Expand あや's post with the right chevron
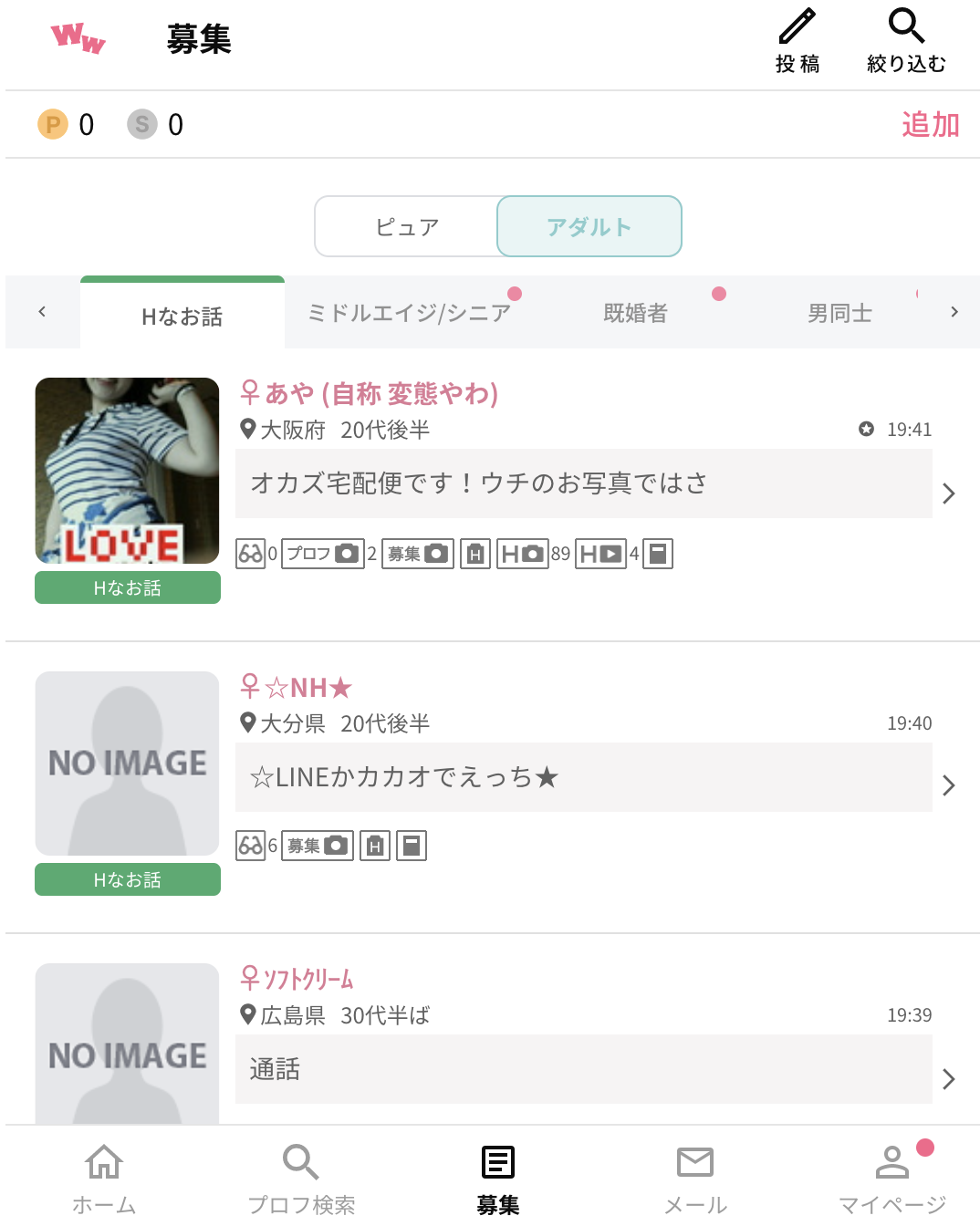 (949, 492)
